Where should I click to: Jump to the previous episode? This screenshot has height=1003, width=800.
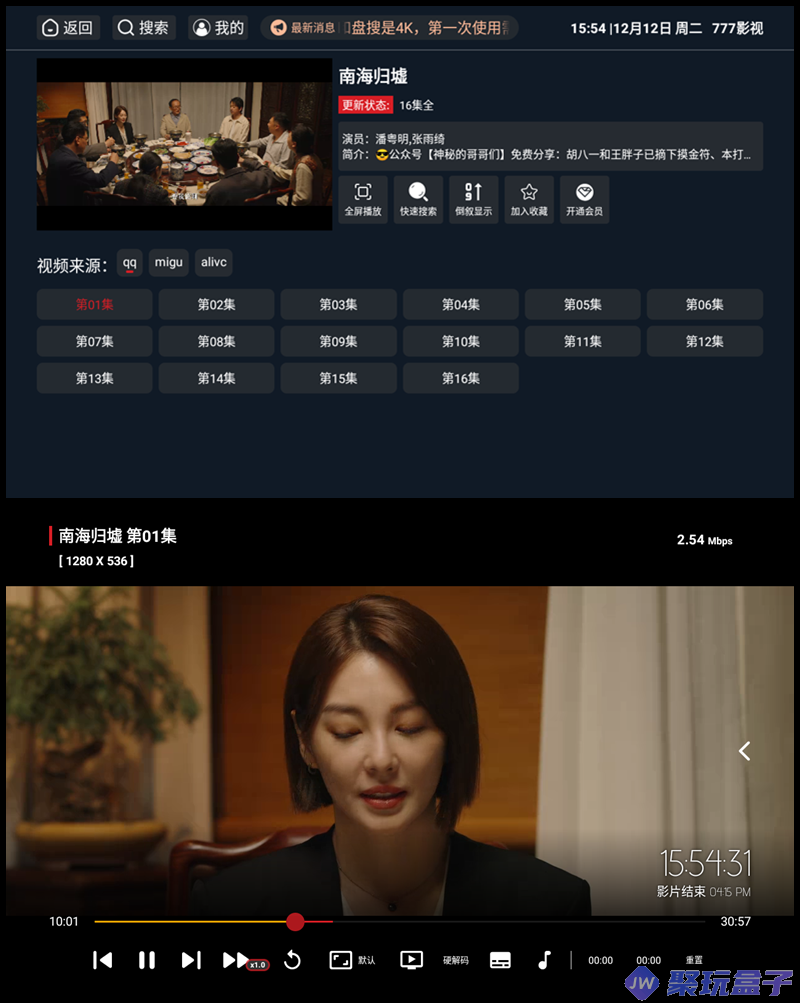point(102,960)
